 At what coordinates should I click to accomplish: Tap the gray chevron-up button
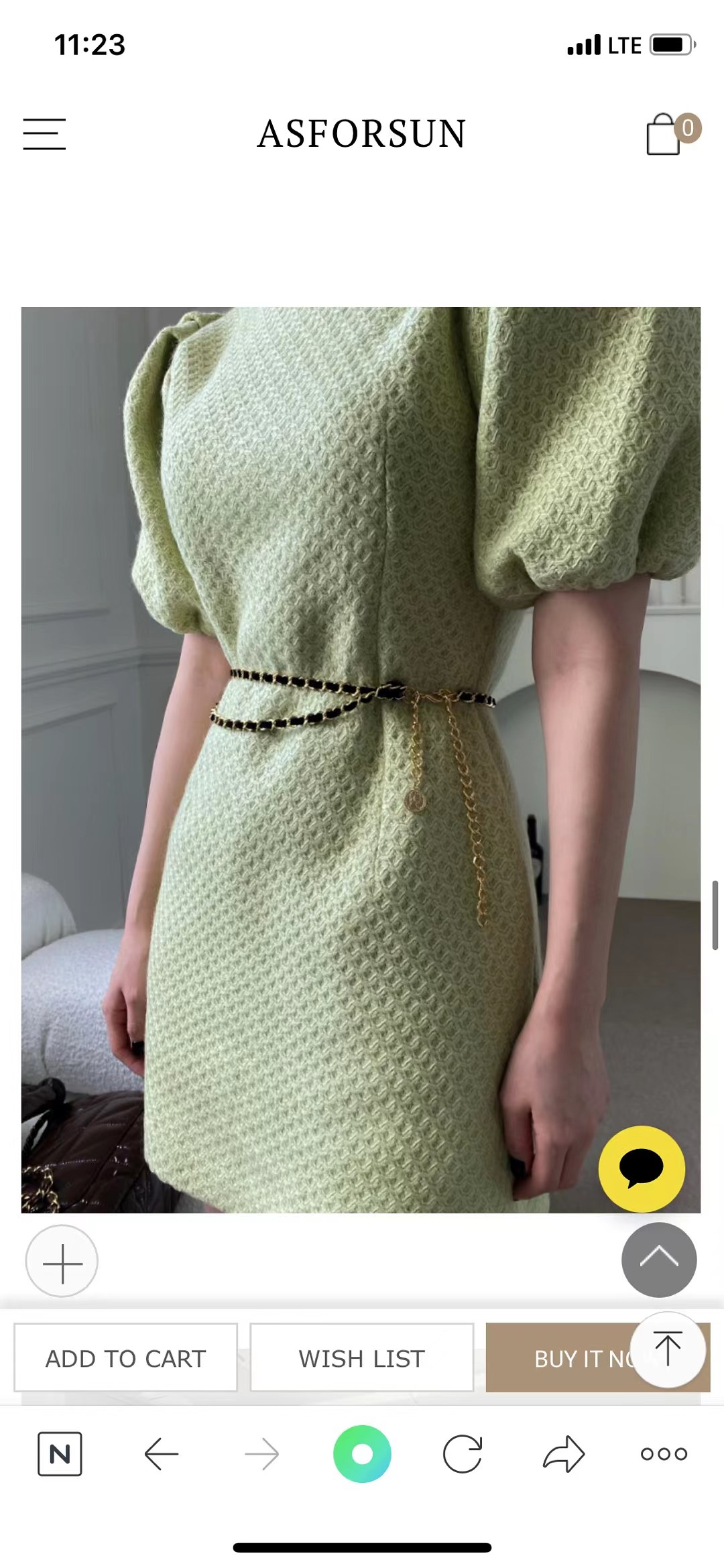(x=659, y=1259)
